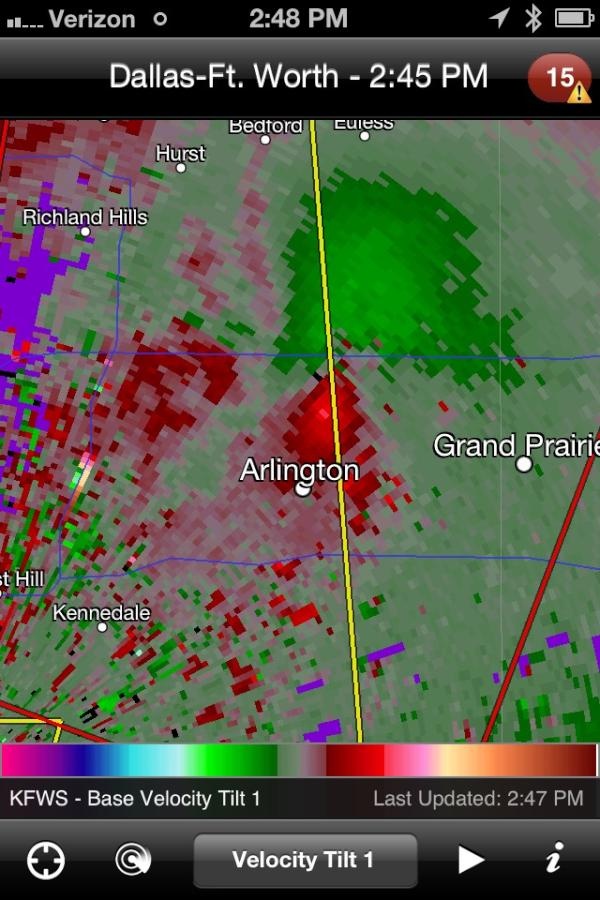Image resolution: width=600 pixels, height=900 pixels.
Task: Play the radar animation loop
Action: (x=470, y=859)
